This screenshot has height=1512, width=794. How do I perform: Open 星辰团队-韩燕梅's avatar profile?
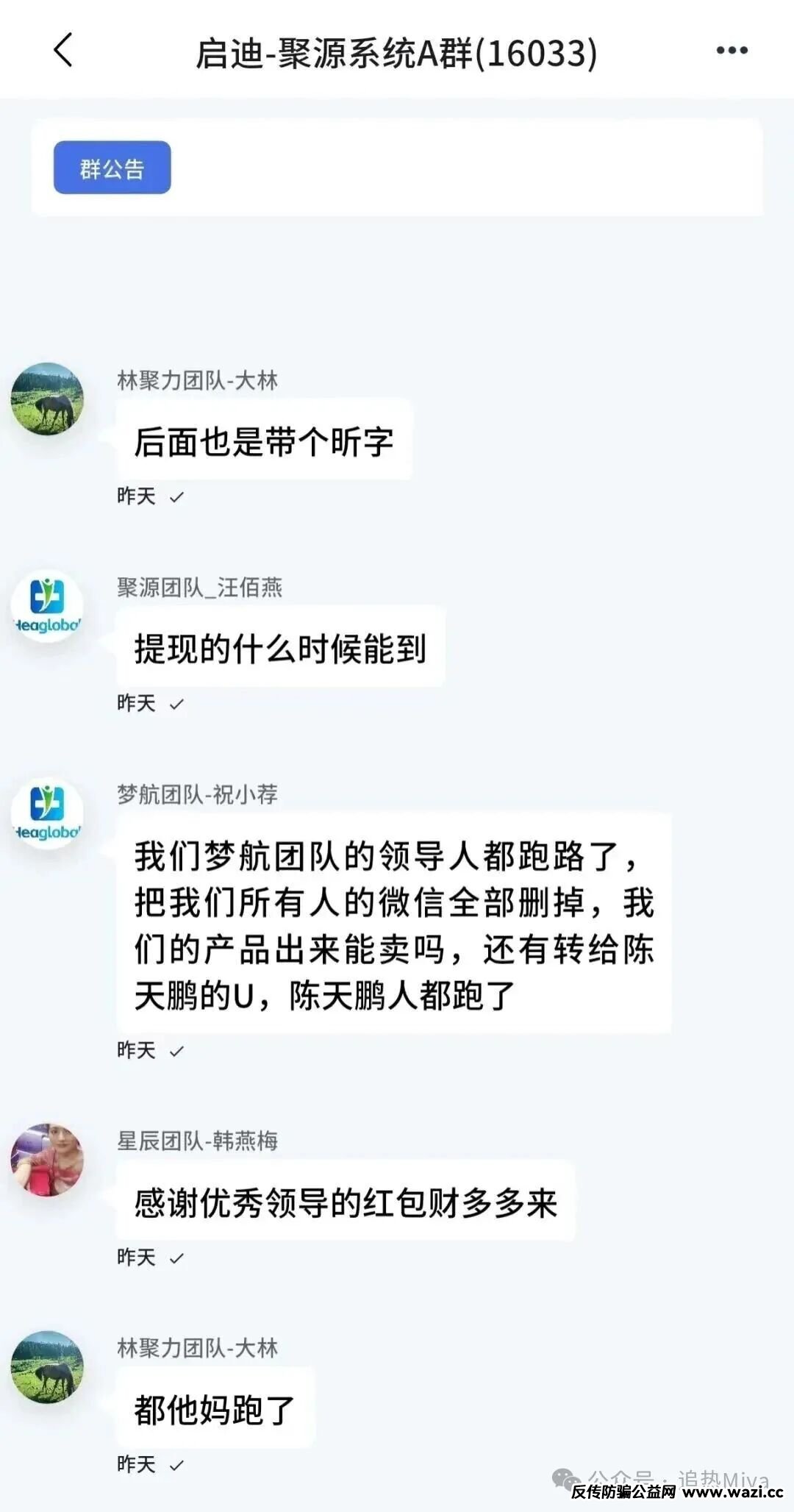pyautogui.click(x=47, y=1160)
